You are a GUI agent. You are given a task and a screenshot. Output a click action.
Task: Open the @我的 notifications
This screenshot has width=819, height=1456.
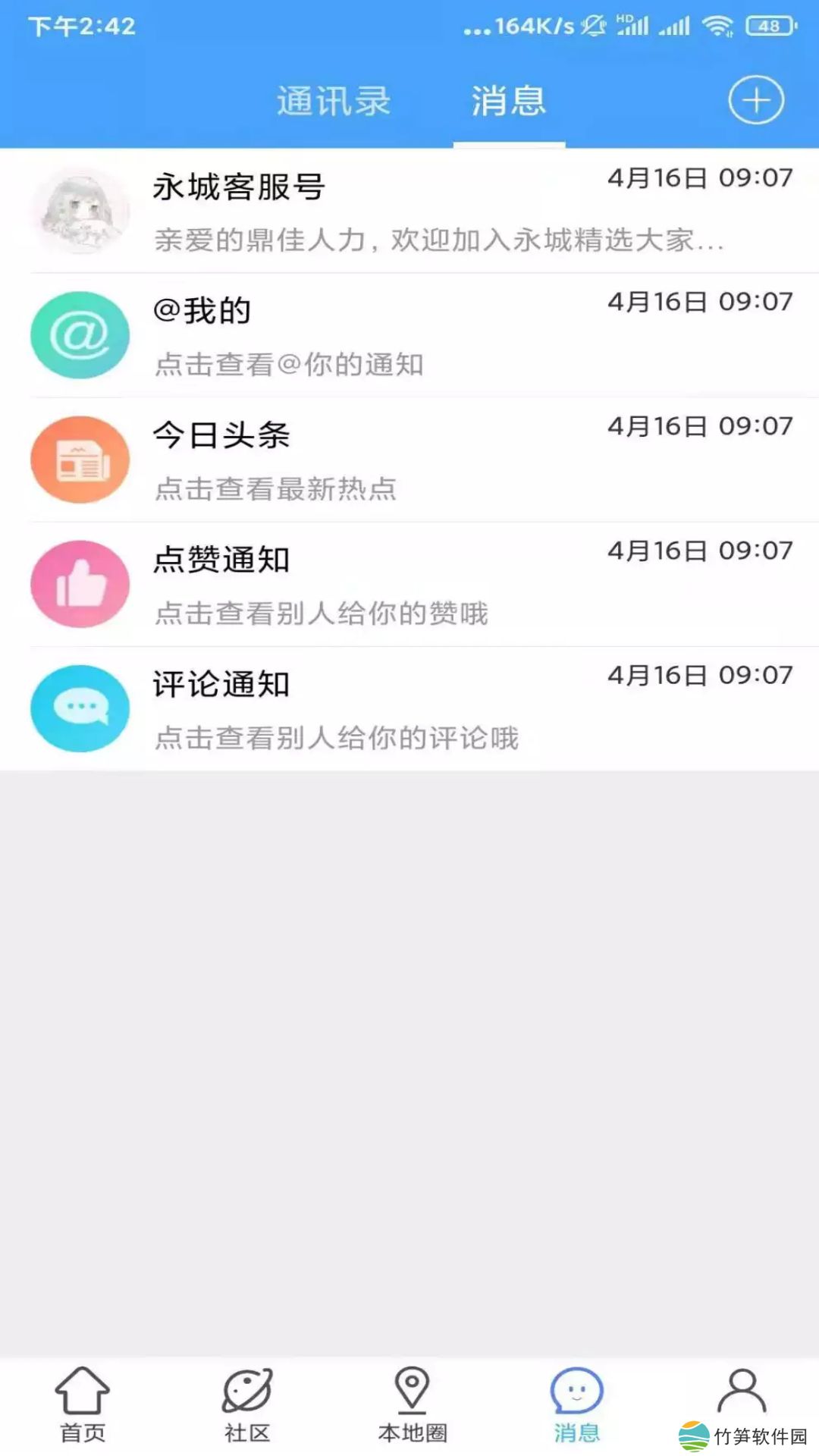click(409, 335)
